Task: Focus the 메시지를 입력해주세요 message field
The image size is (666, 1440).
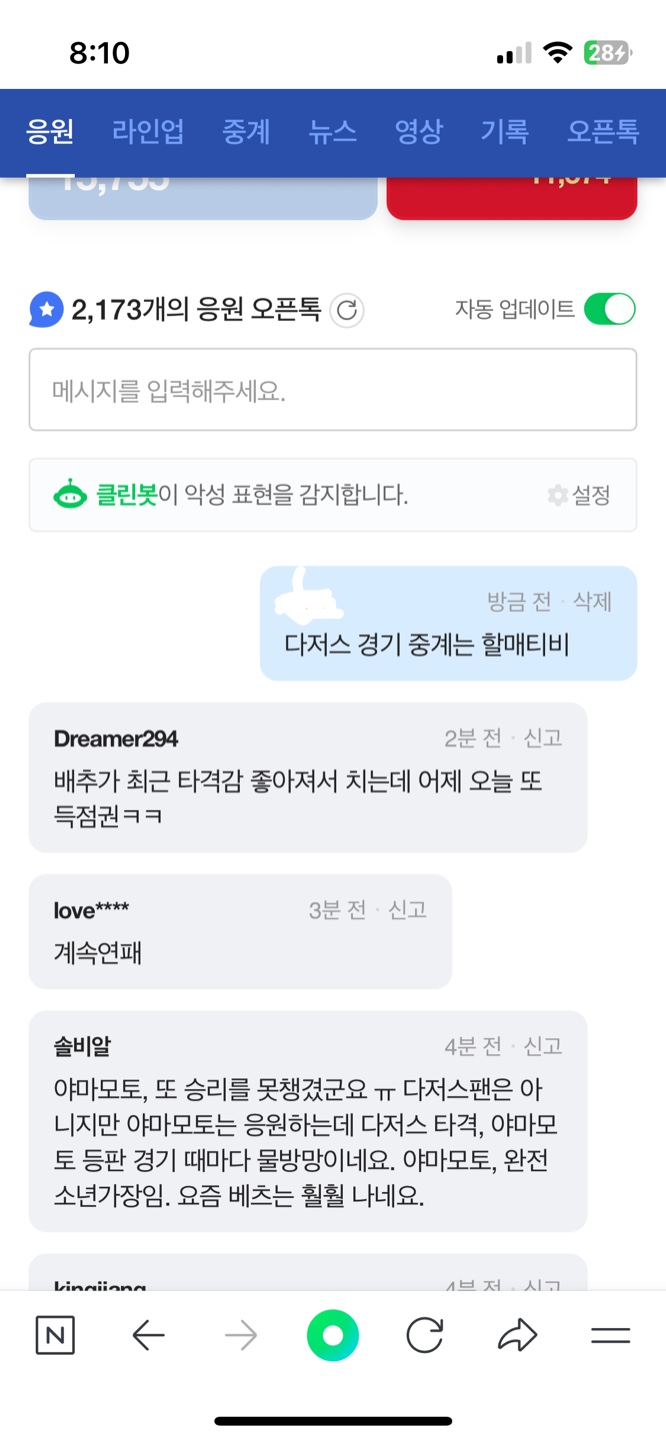Action: tap(332, 390)
